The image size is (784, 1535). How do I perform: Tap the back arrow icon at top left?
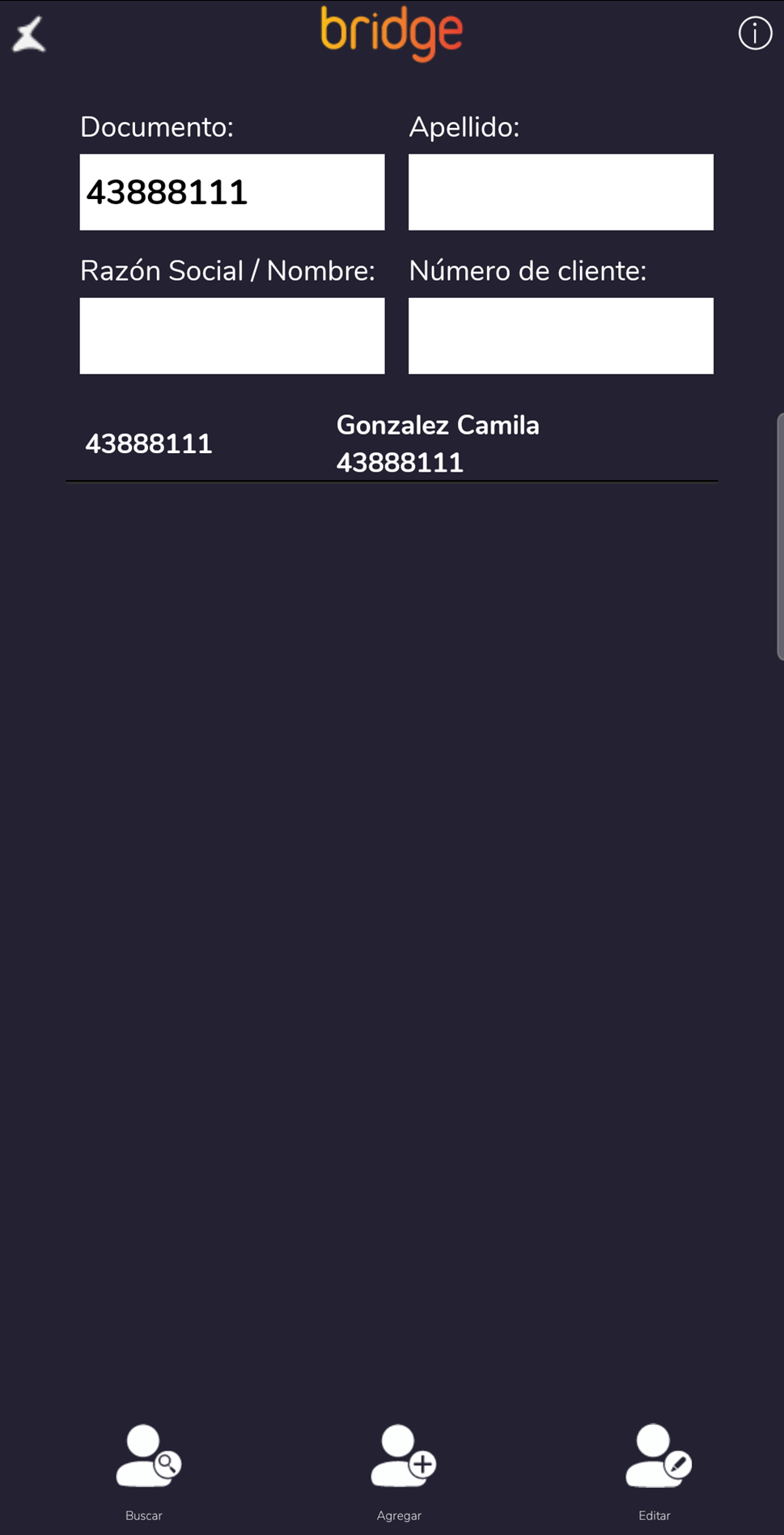pyautogui.click(x=29, y=35)
